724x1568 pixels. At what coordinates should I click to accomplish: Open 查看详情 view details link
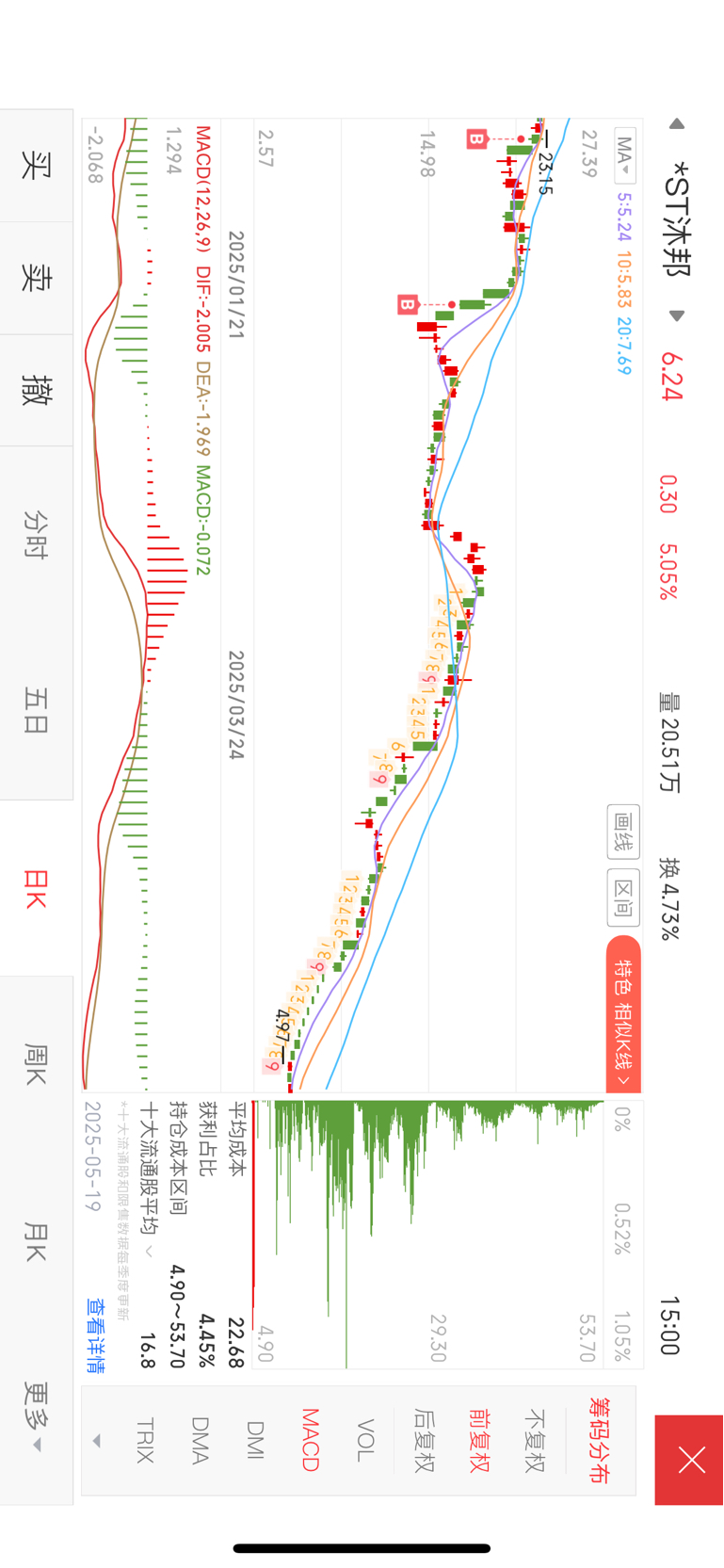(x=96, y=1335)
